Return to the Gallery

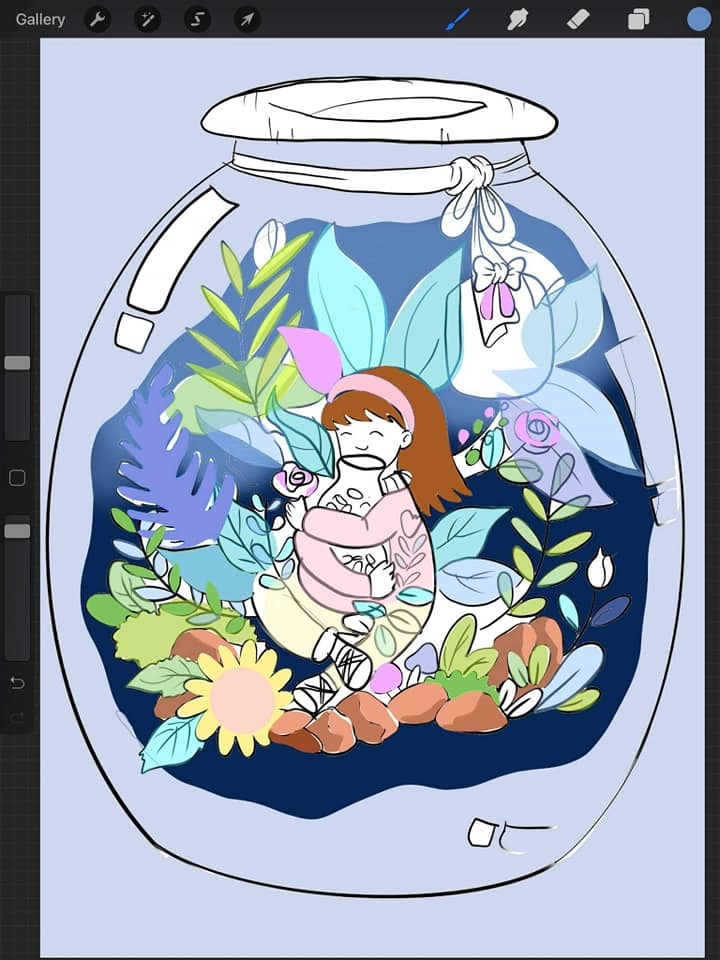click(x=40, y=19)
